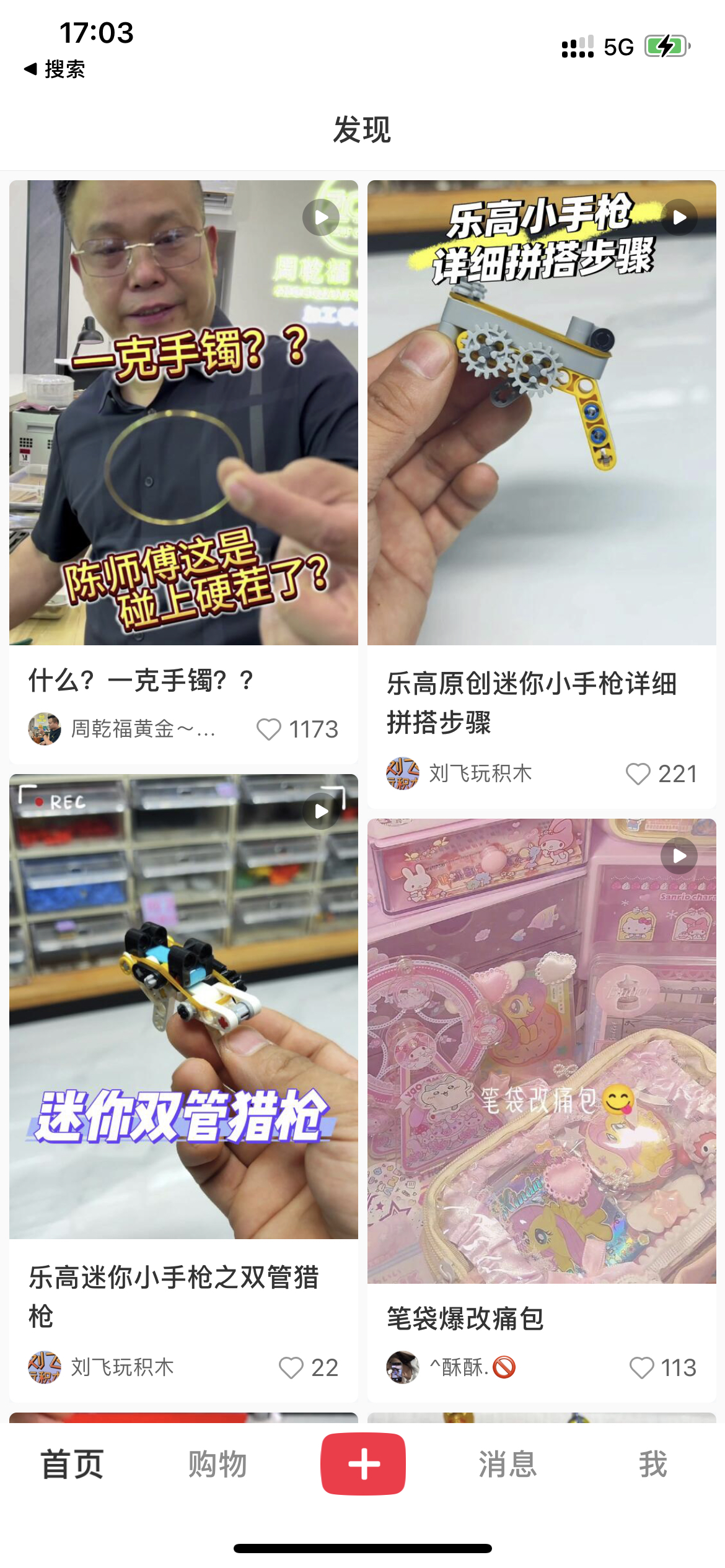The width and height of the screenshot is (725, 1568).
Task: Return to 搜索 via the back arrow
Action: pos(53,69)
